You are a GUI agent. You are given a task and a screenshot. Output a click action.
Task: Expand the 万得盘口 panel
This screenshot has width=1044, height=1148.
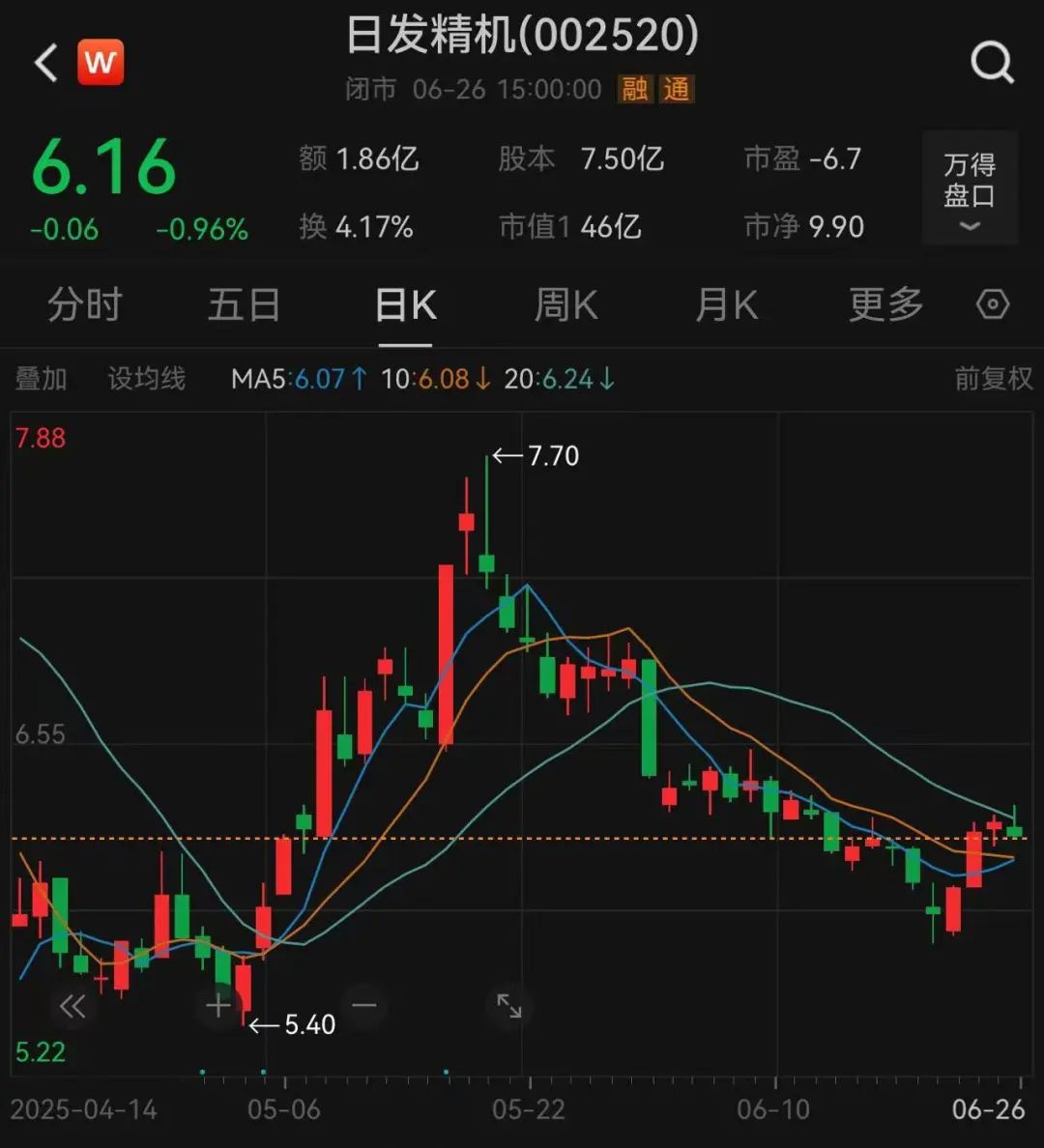tap(970, 189)
